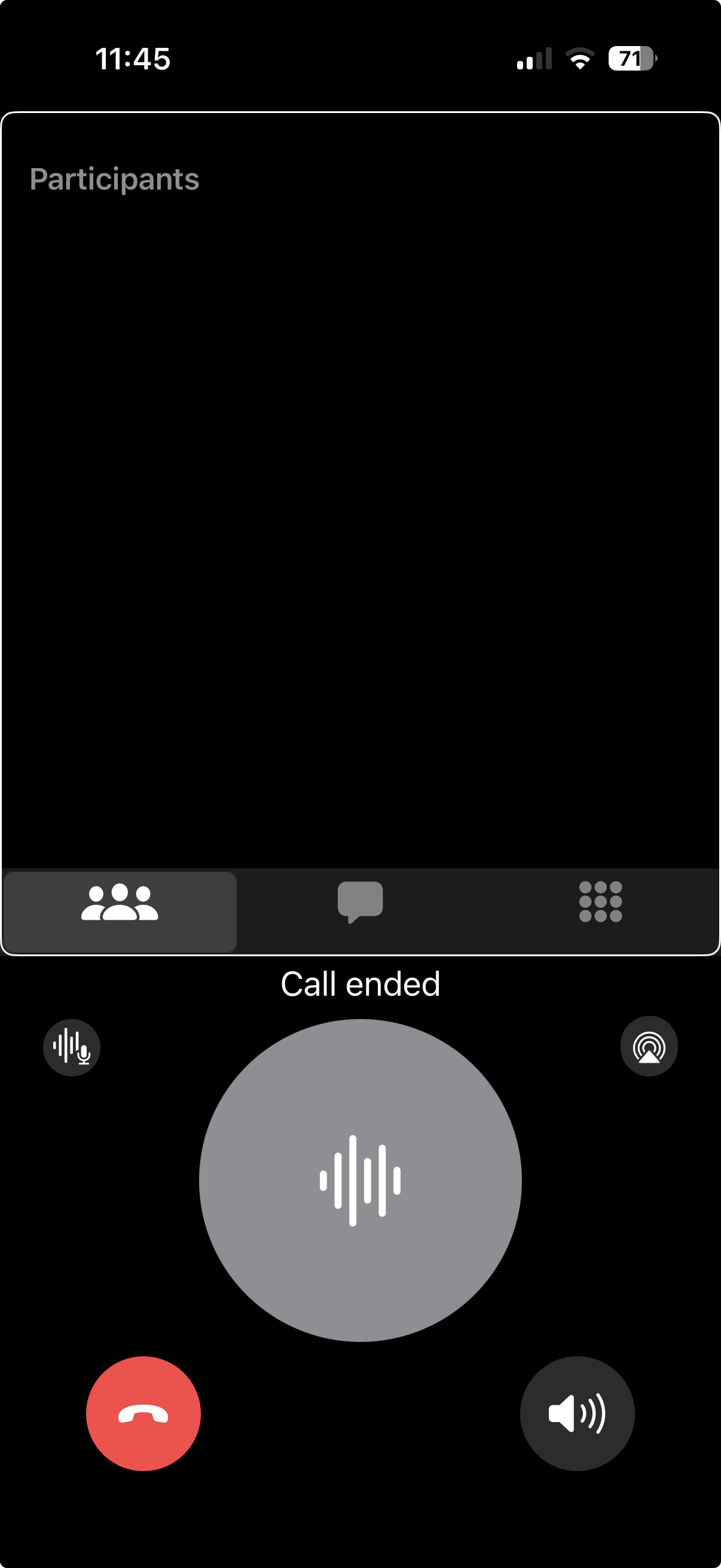Open the dial keypad tab
Screen dimensions: 721x1568
(600, 902)
